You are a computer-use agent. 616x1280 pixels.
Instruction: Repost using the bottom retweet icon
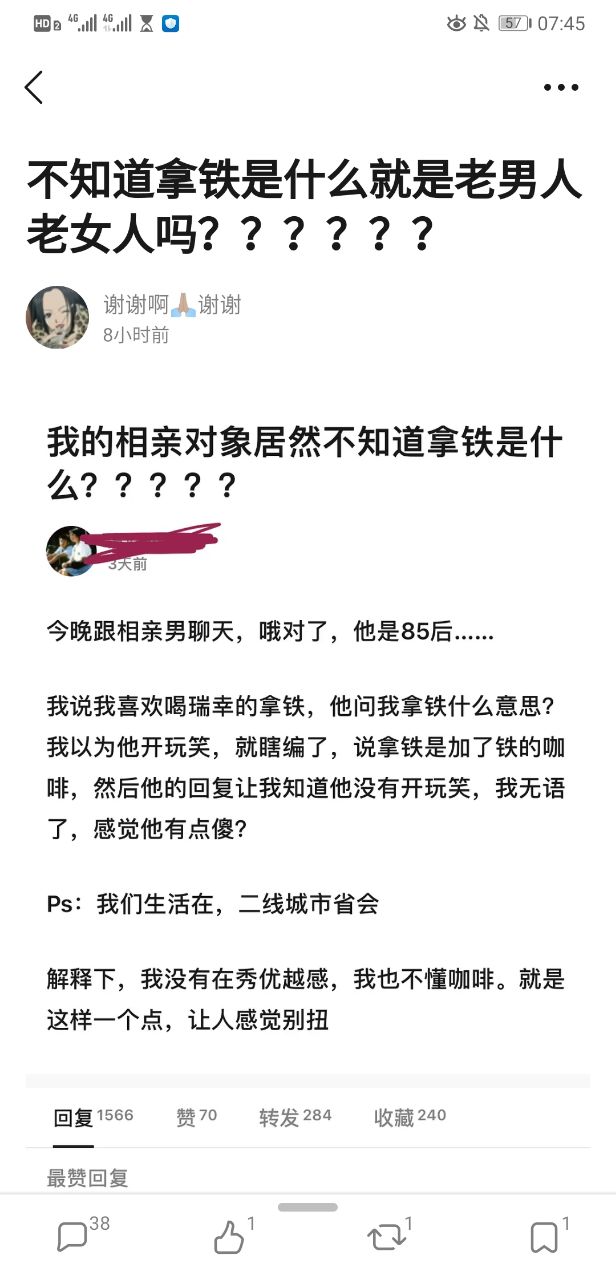point(386,1238)
